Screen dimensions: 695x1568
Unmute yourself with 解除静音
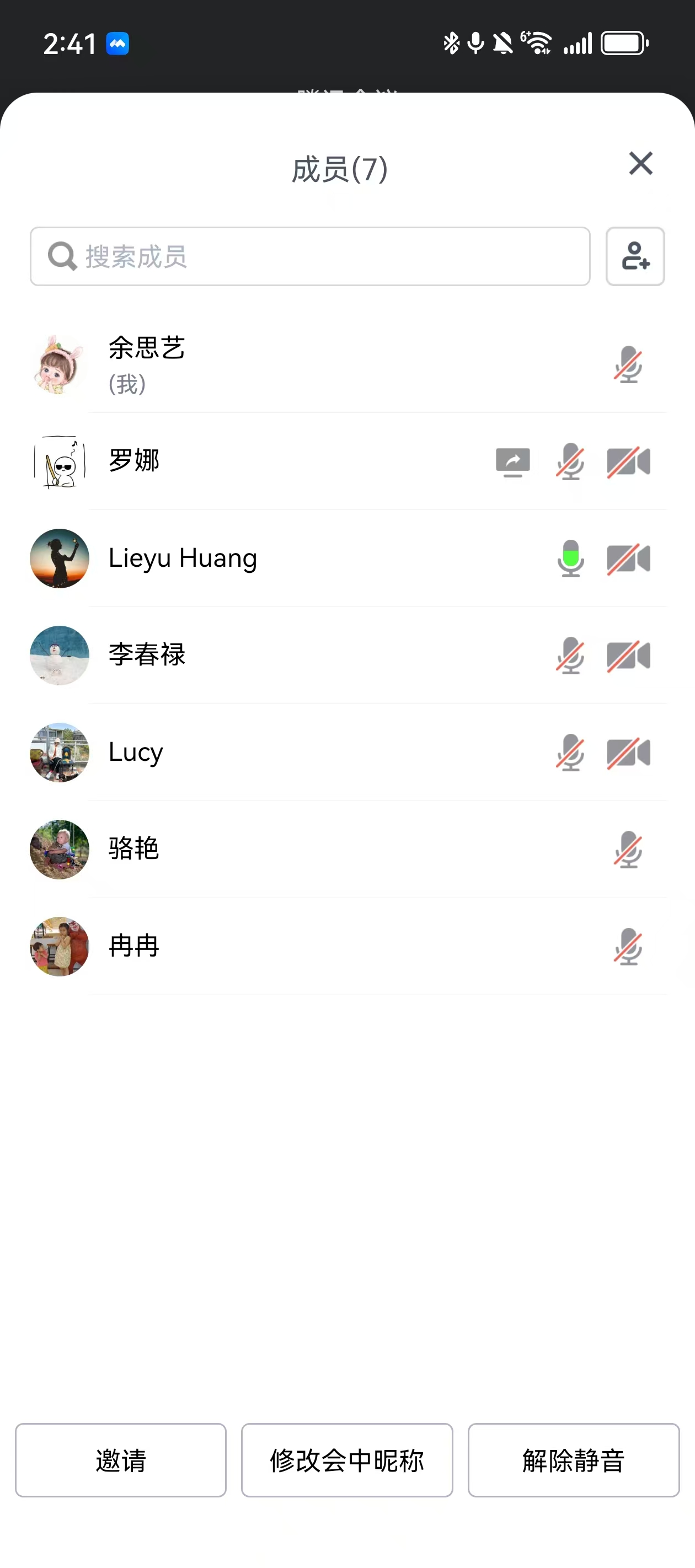pyautogui.click(x=573, y=1459)
